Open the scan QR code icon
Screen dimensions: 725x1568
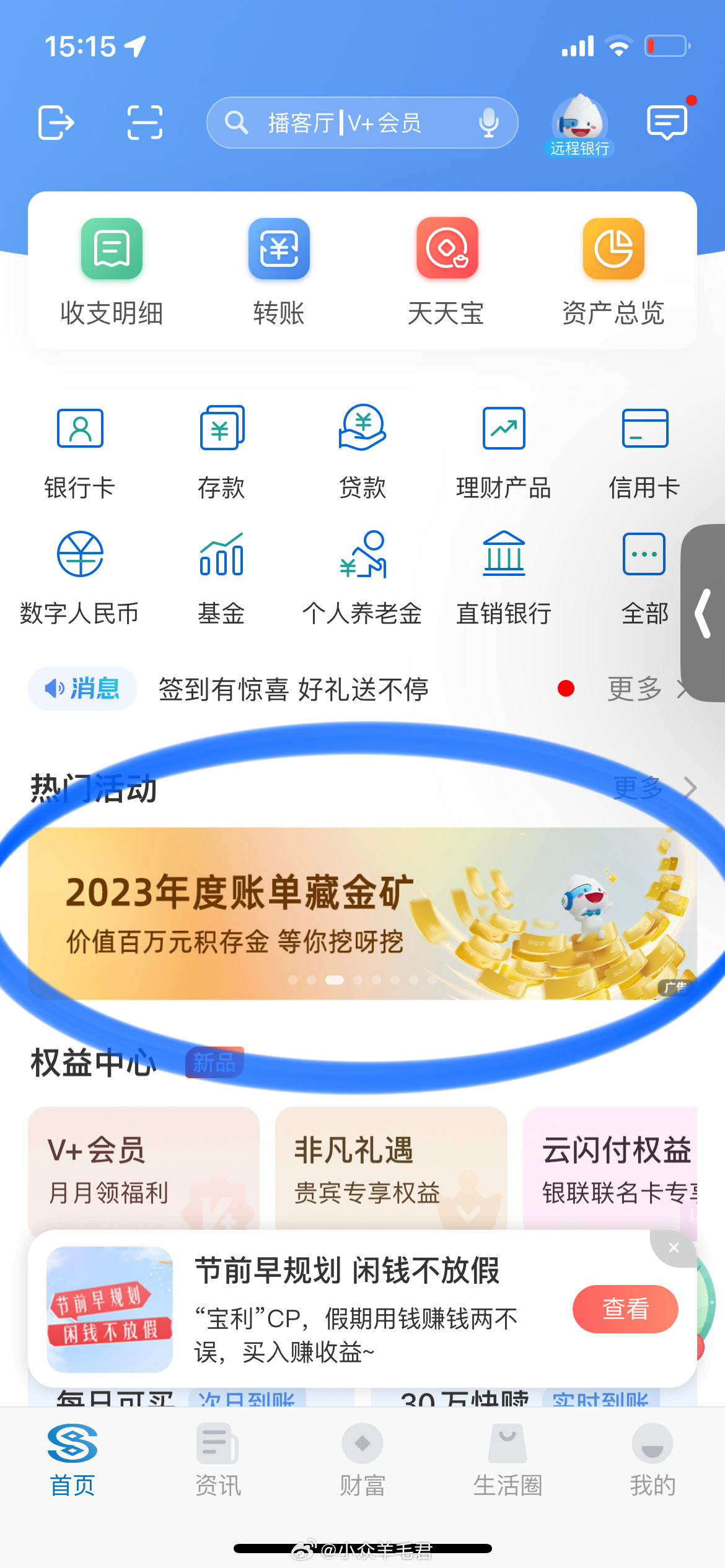click(144, 123)
